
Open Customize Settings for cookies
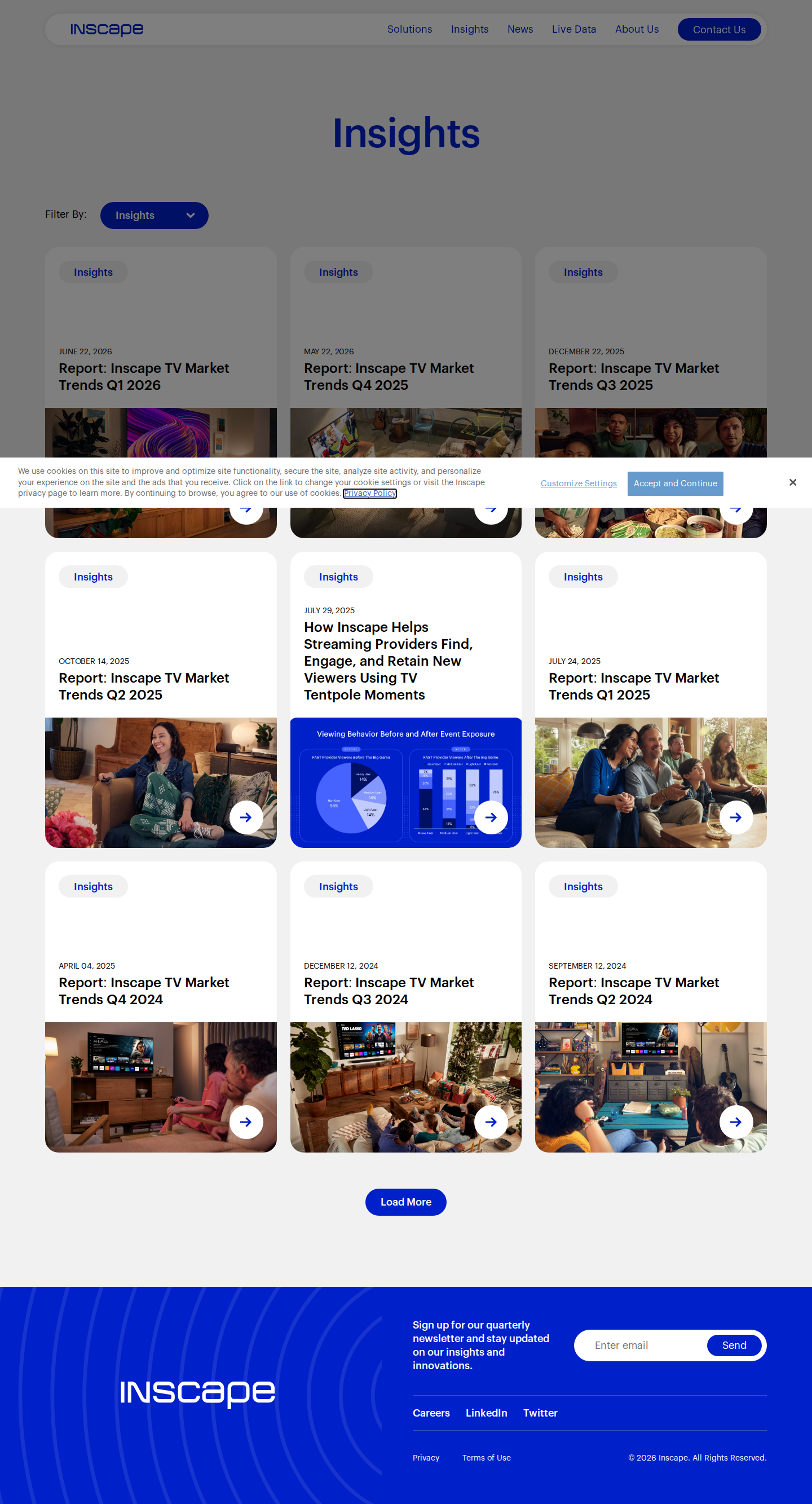click(578, 483)
